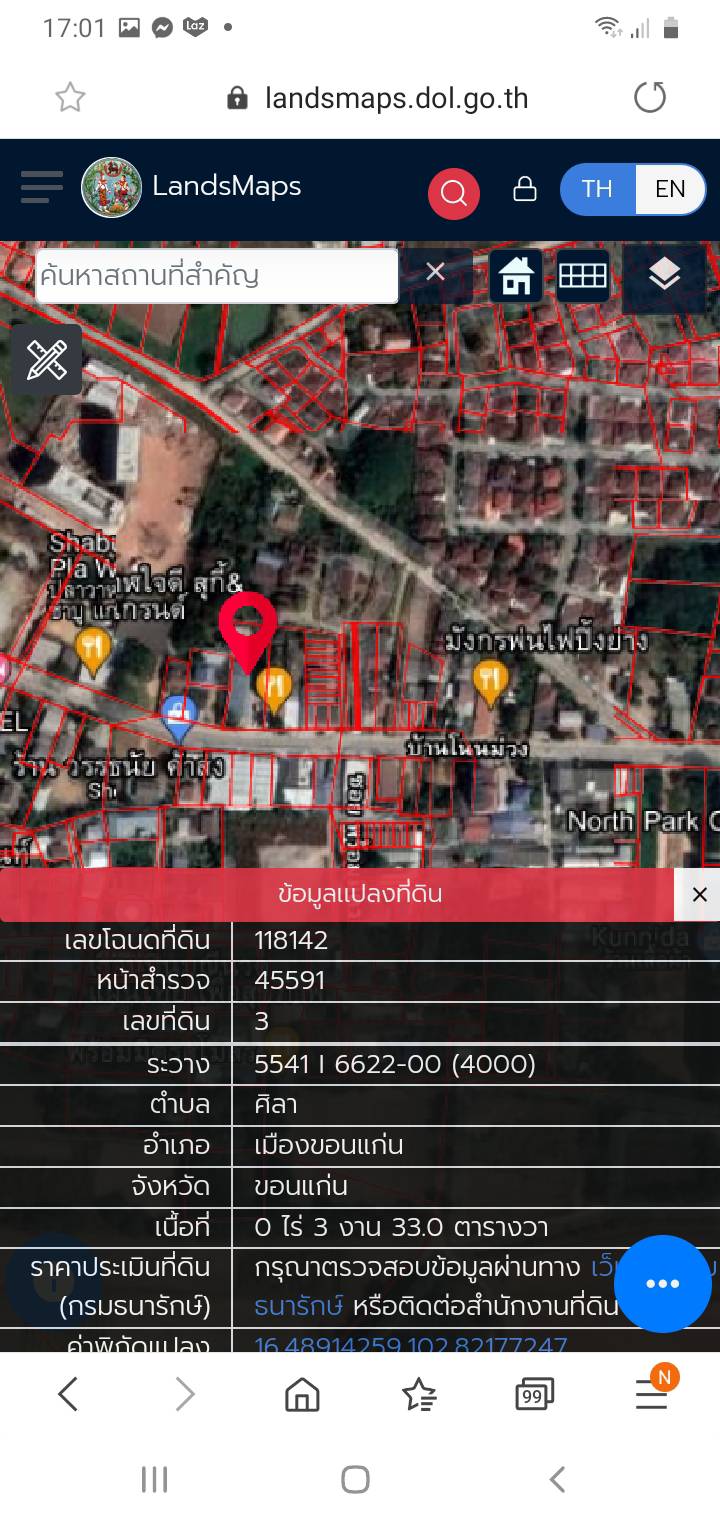
Task: Focus the place search field
Action: (x=215, y=275)
